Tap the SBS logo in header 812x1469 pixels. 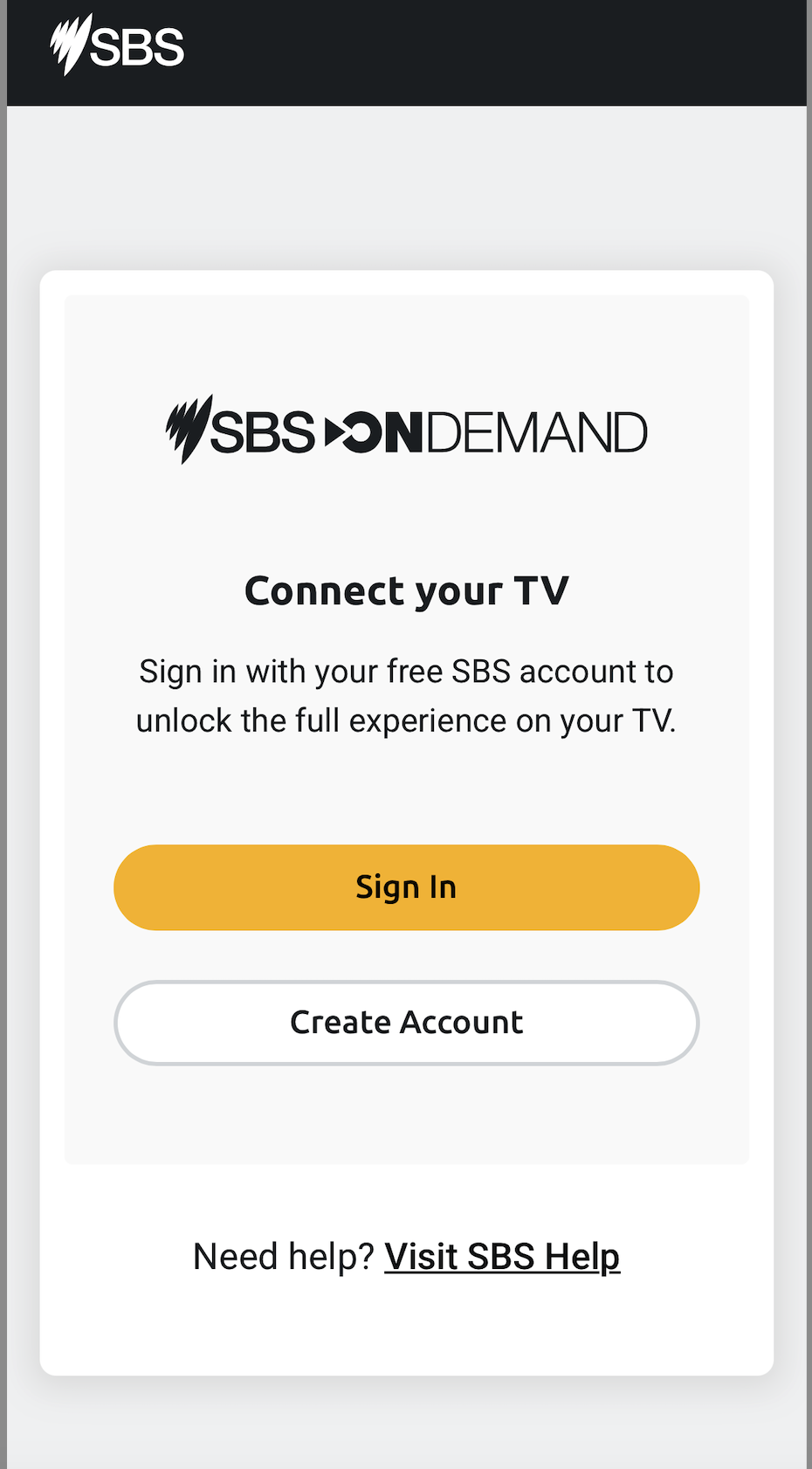pyautogui.click(x=117, y=45)
